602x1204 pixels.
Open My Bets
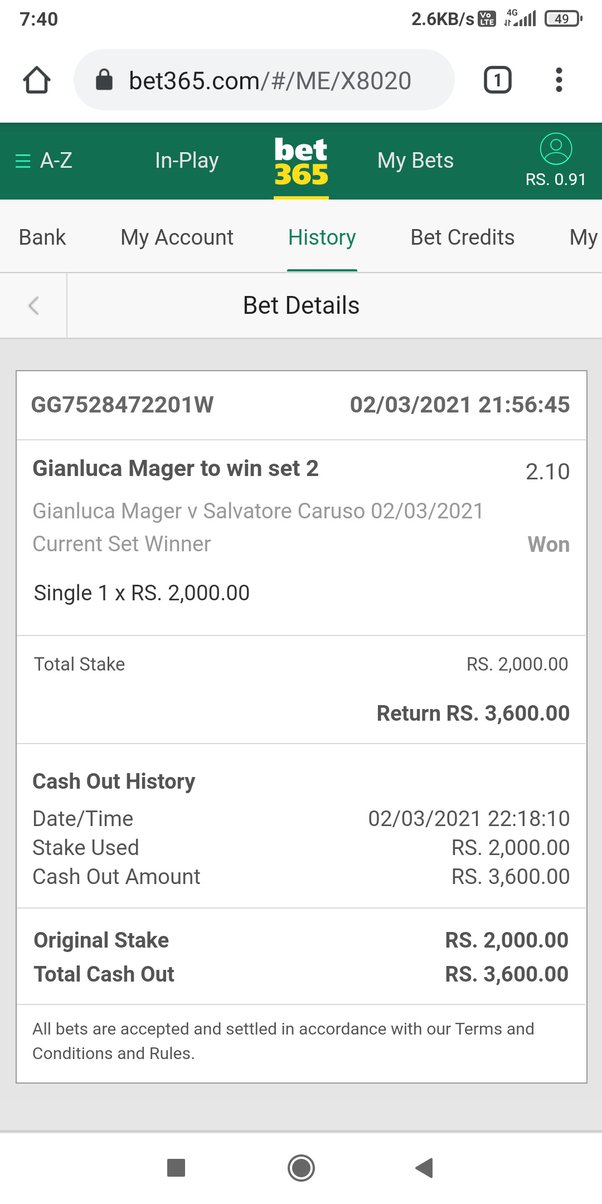click(415, 161)
